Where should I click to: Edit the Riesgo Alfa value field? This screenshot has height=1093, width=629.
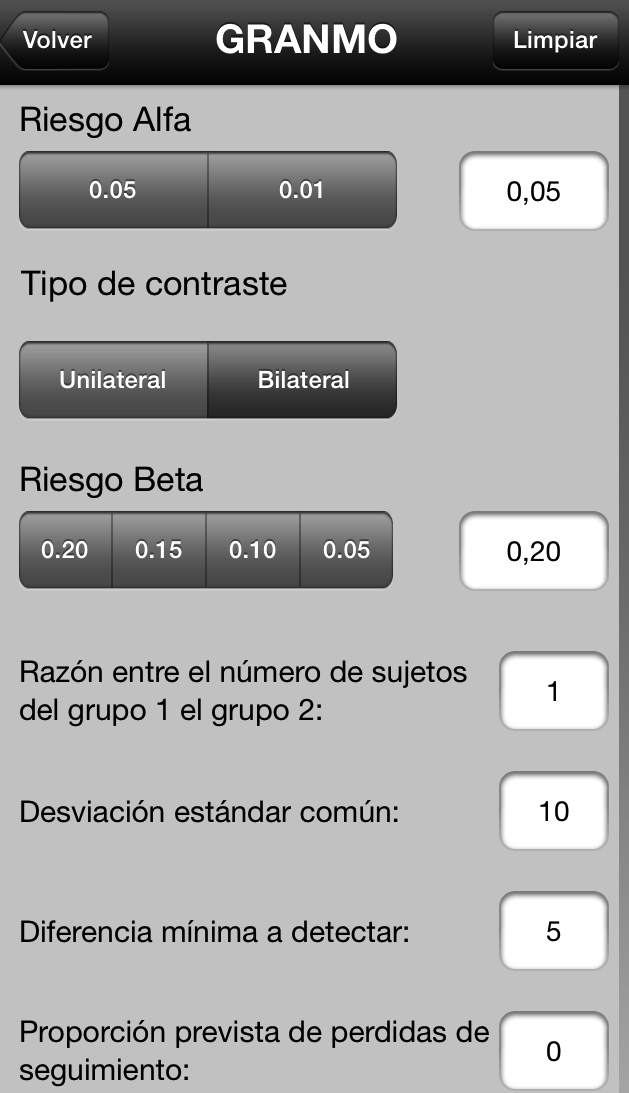533,191
